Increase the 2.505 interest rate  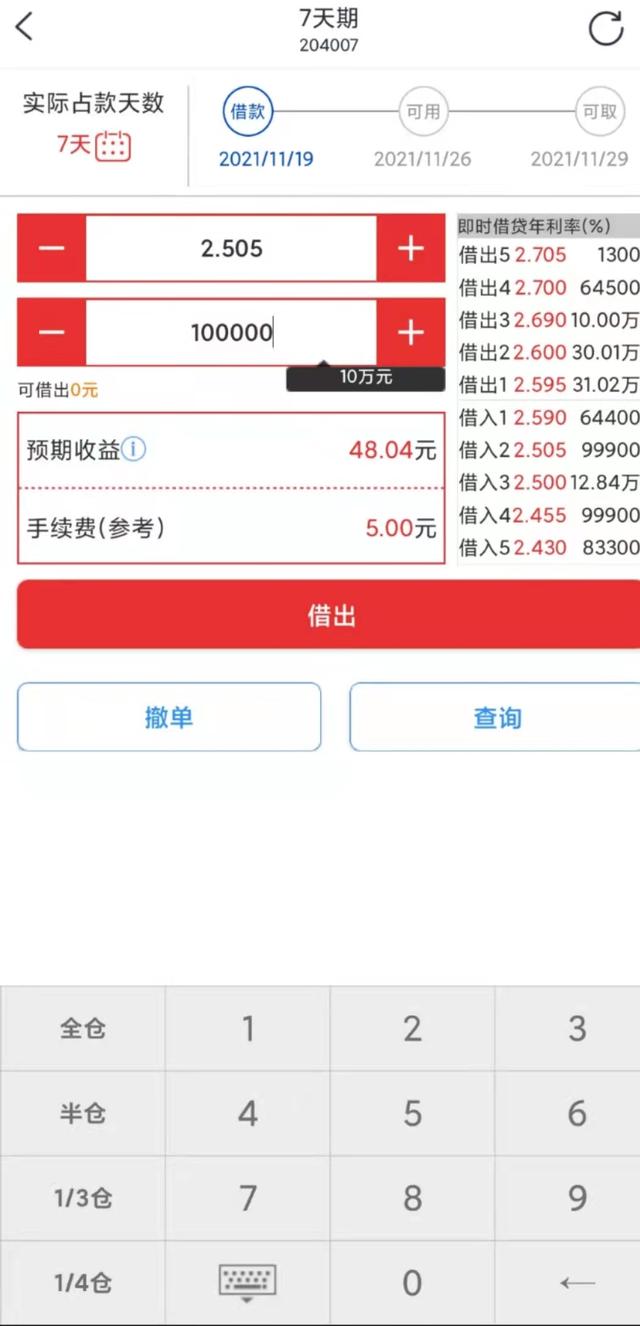click(x=411, y=248)
